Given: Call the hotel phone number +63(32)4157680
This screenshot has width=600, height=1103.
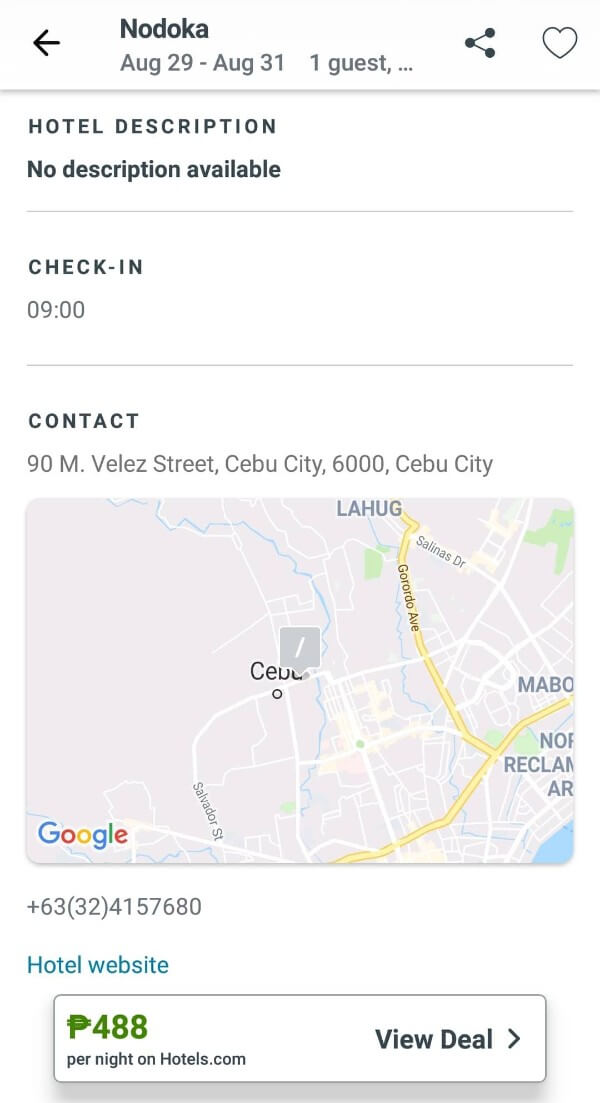Looking at the screenshot, I should coord(114,907).
